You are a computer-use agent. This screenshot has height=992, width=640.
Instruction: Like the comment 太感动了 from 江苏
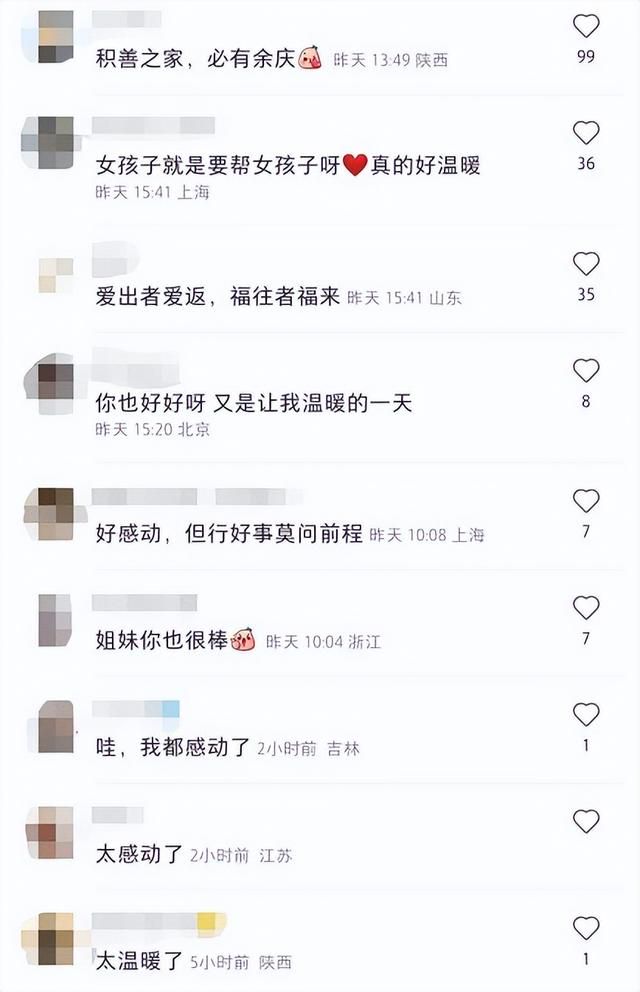pyautogui.click(x=586, y=822)
